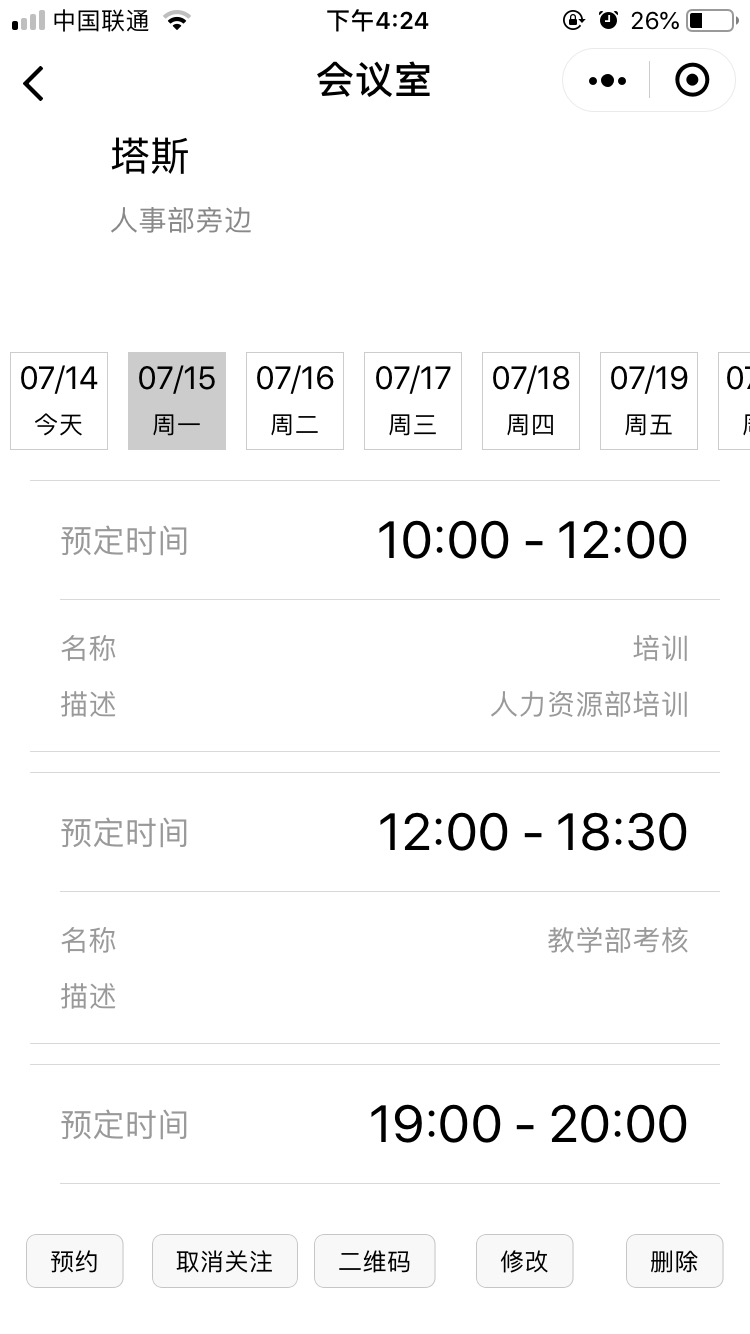Switch to the 07/17 周三 date tab
Image resolution: width=750 pixels, height=1334 pixels.
tap(412, 400)
